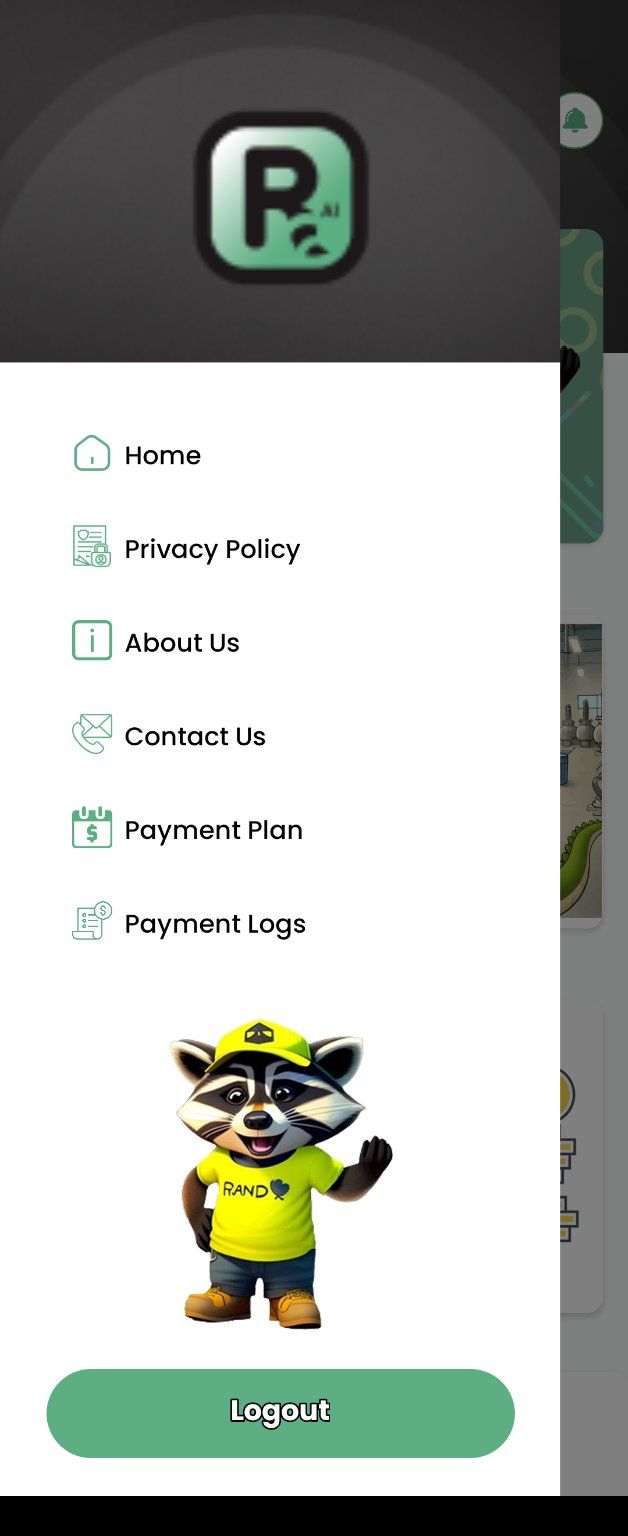Open the Privacy Policy page
The width and height of the screenshot is (628, 1536).
click(211, 549)
